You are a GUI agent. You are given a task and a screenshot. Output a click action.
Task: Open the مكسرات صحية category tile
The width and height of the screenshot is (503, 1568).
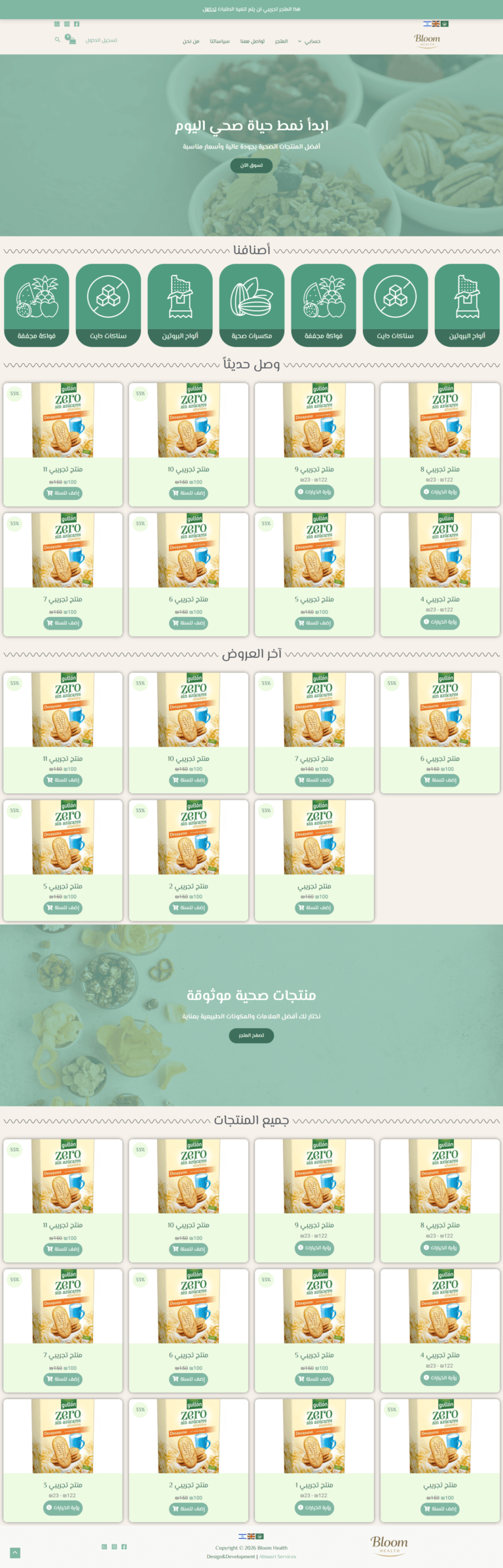pos(251,305)
